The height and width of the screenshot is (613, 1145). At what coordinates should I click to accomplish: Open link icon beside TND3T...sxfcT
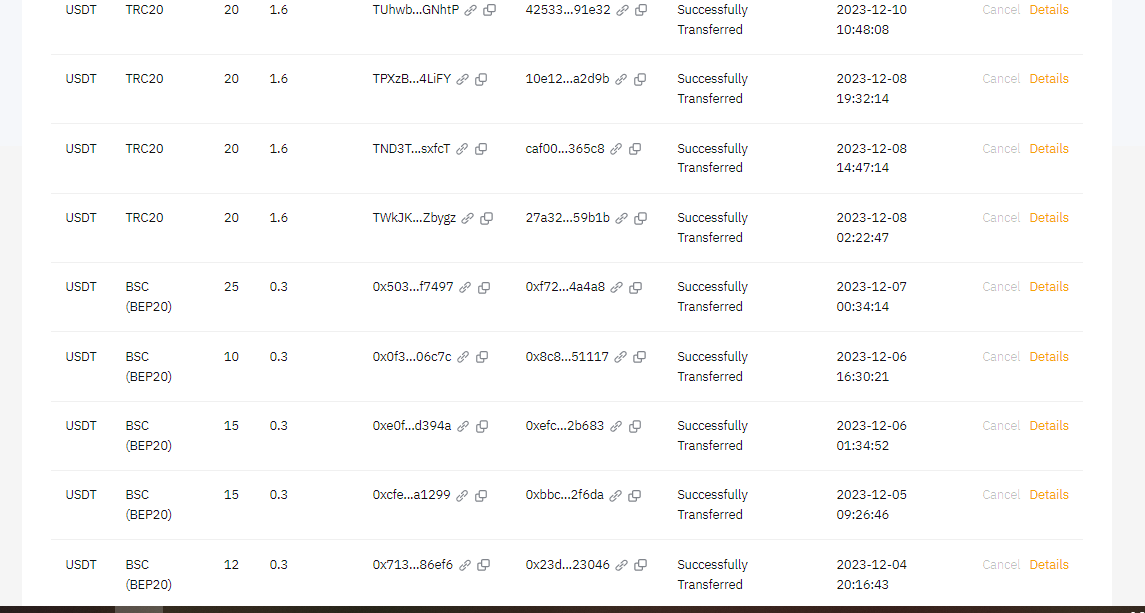(462, 149)
